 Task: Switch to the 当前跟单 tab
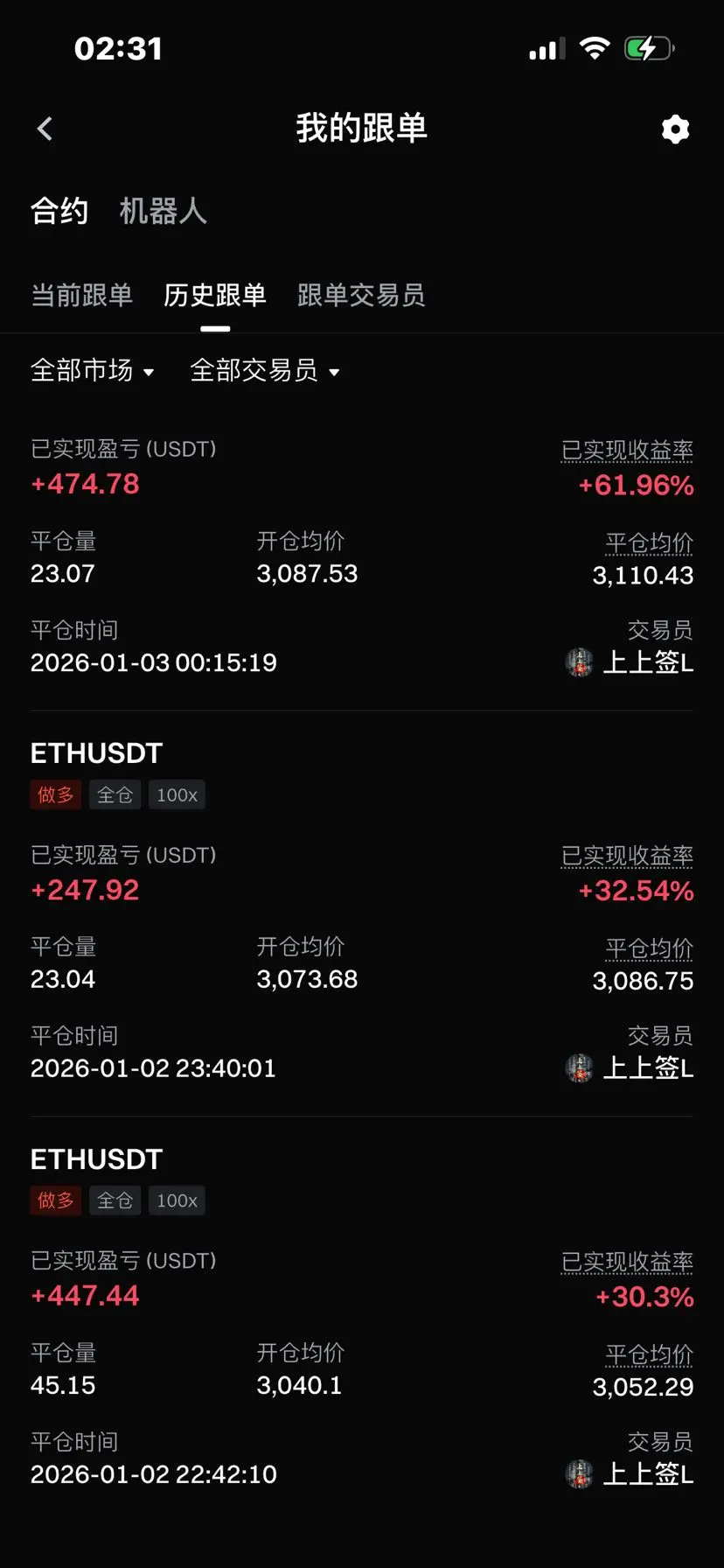pyautogui.click(x=81, y=295)
